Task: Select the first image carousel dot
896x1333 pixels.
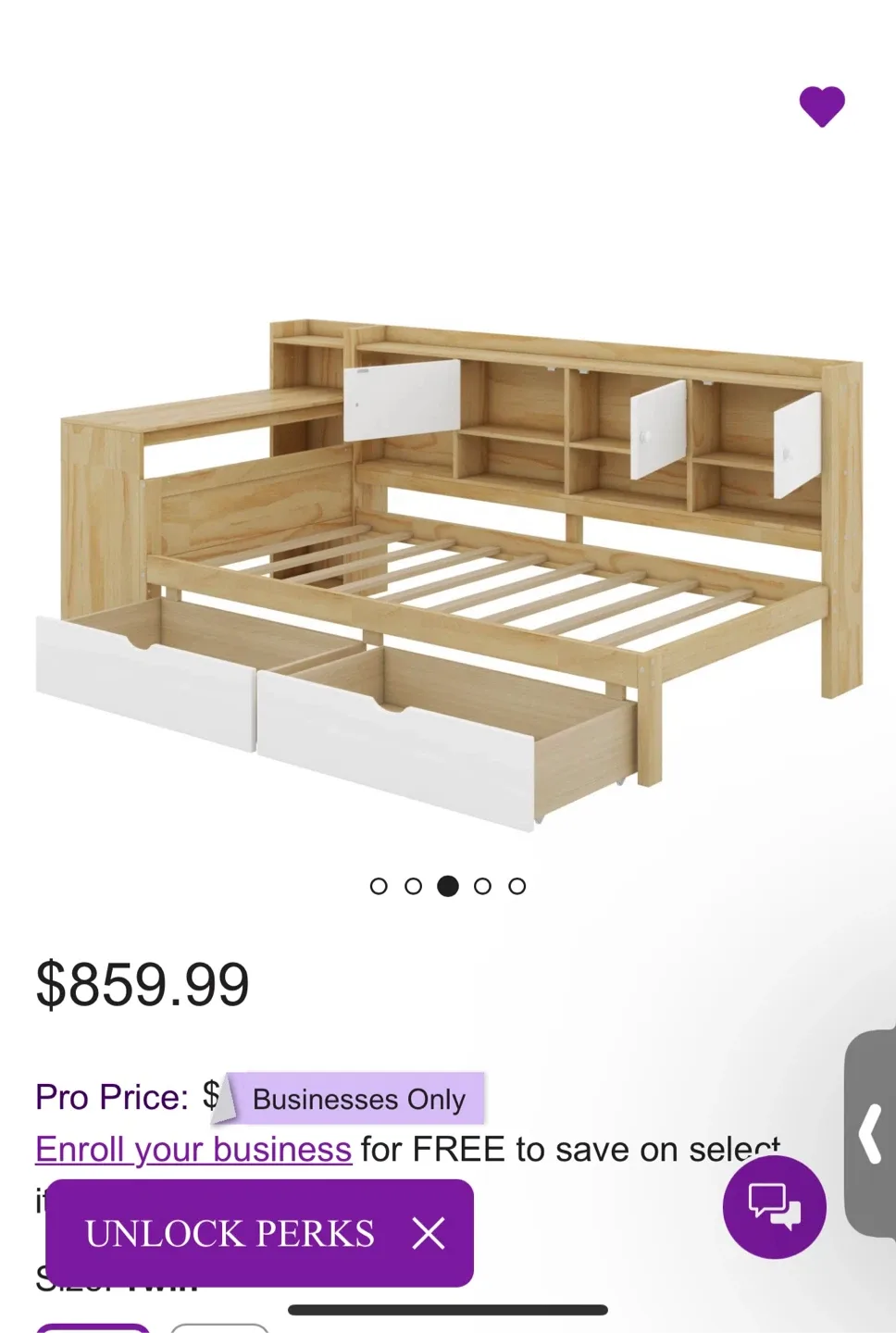Action: pyautogui.click(x=380, y=886)
